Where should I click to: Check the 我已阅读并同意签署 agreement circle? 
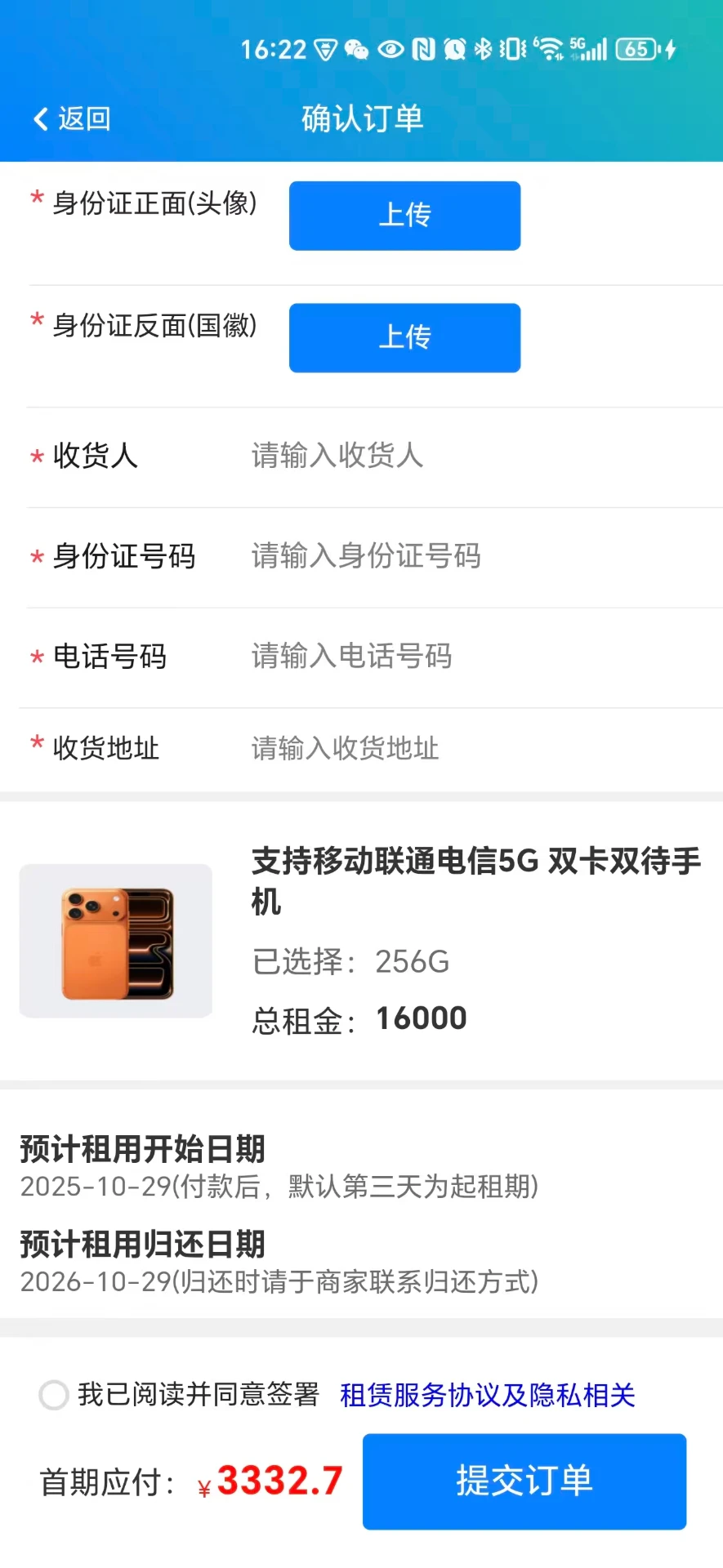coord(54,1395)
